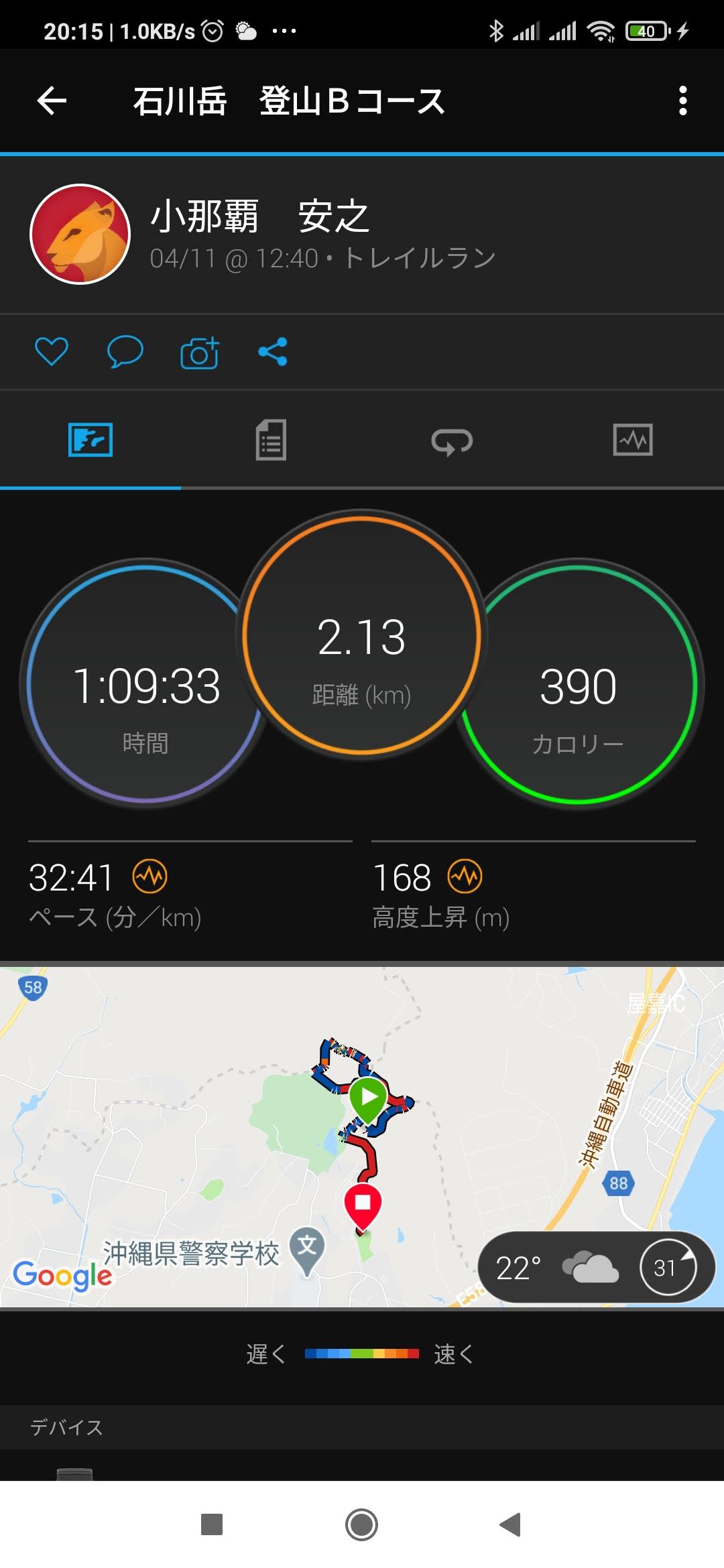The height and width of the screenshot is (1568, 724).
Task: Go back using the top-left arrow
Action: click(52, 101)
